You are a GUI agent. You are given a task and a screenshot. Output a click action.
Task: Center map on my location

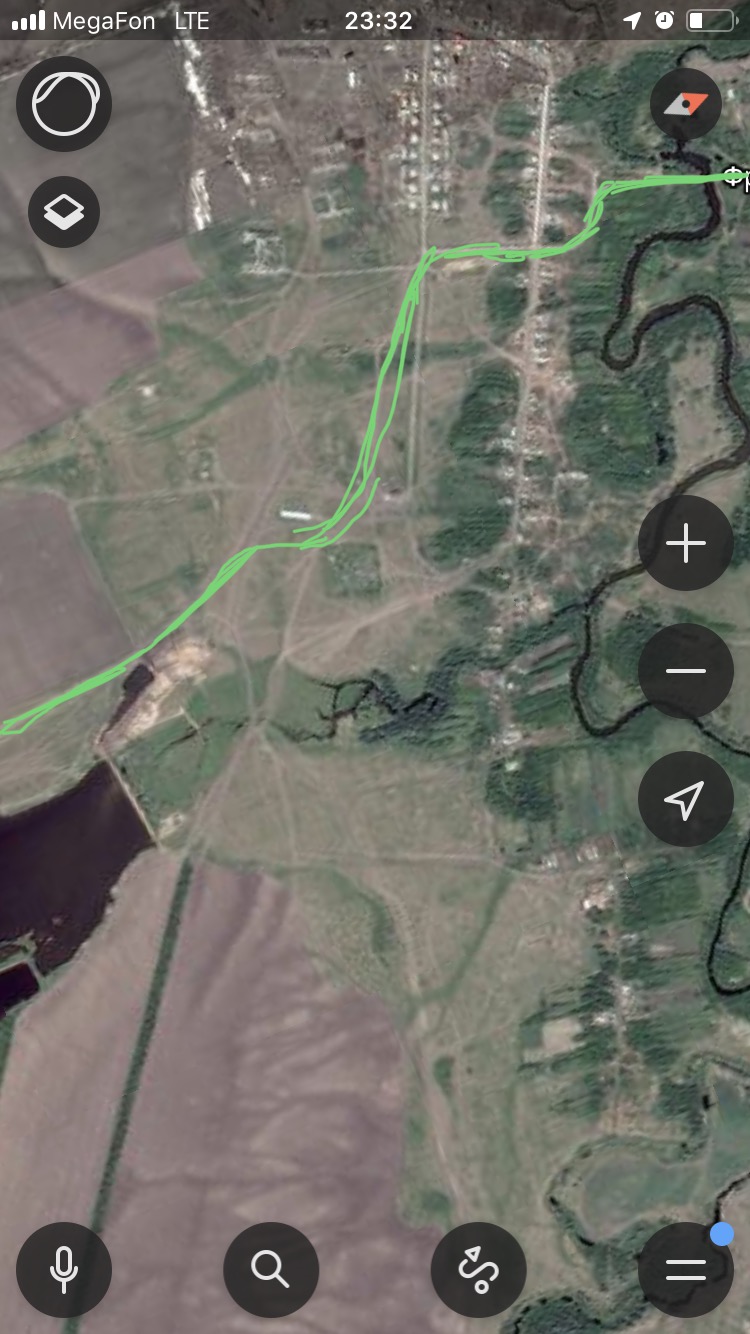click(686, 799)
